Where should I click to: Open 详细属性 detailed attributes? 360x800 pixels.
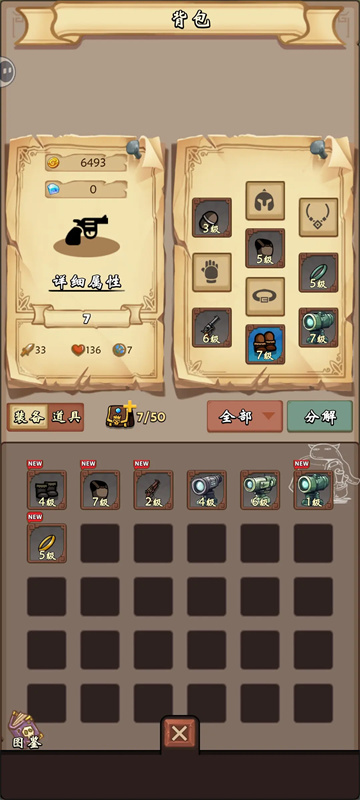click(x=87, y=282)
